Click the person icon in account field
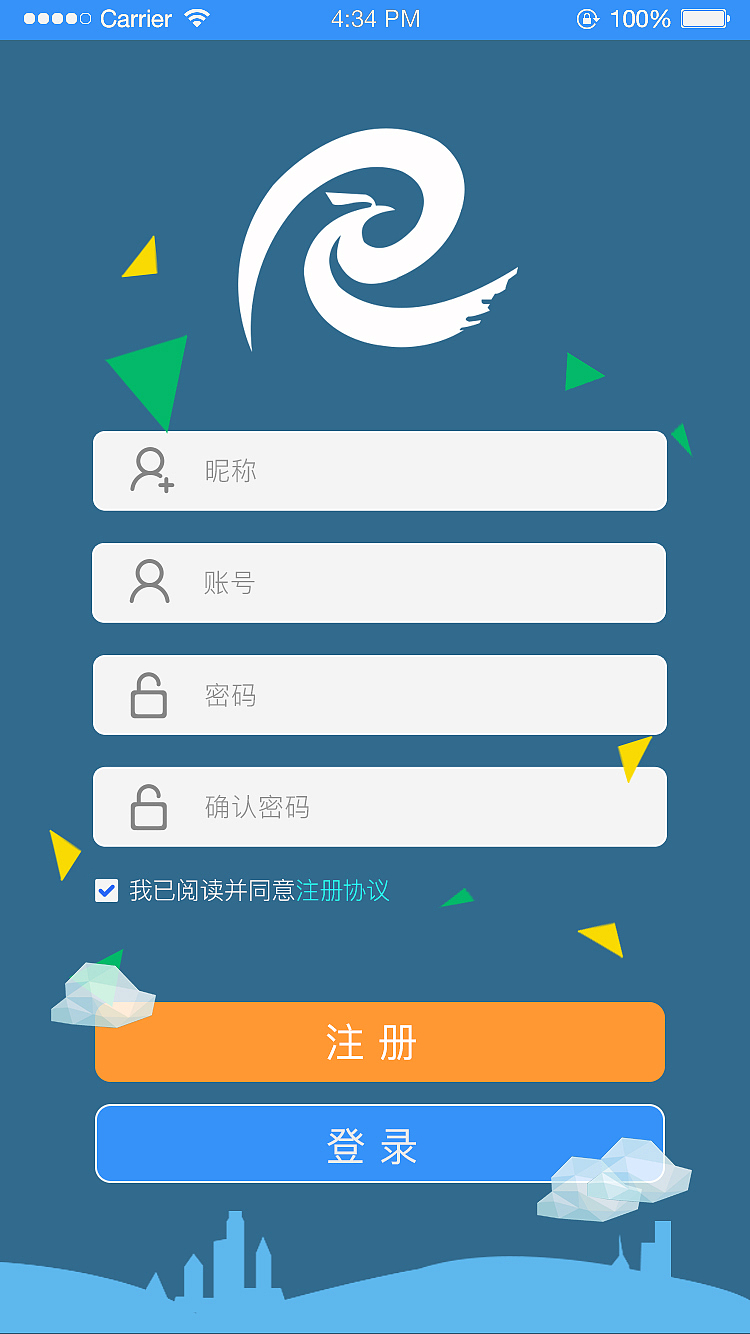The height and width of the screenshot is (1334, 750). click(x=148, y=582)
